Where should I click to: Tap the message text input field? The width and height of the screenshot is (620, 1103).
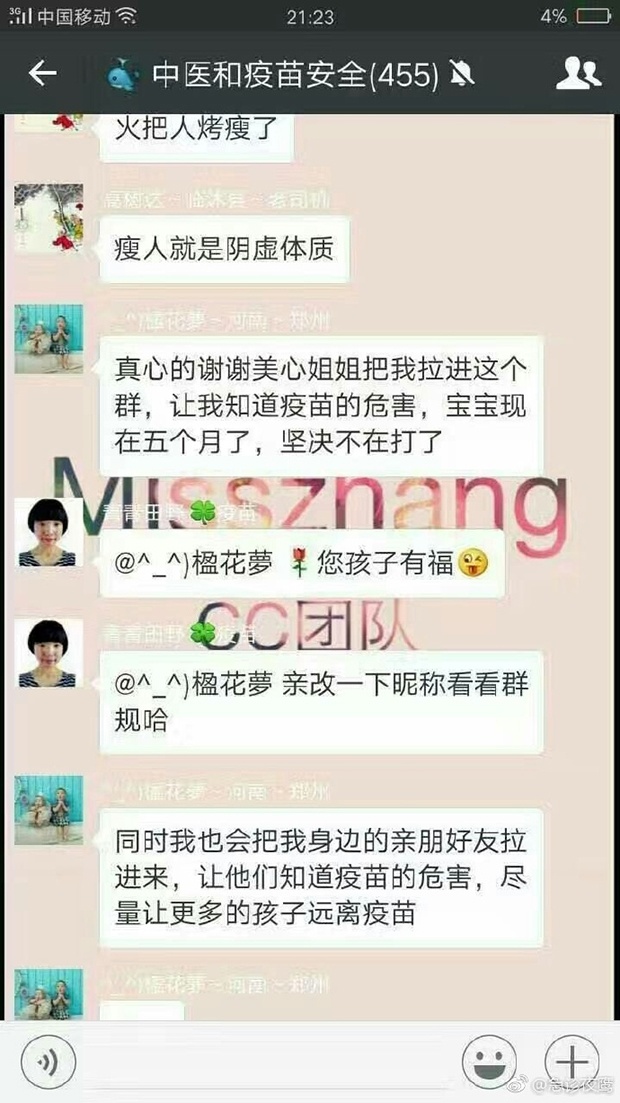pos(267,1062)
